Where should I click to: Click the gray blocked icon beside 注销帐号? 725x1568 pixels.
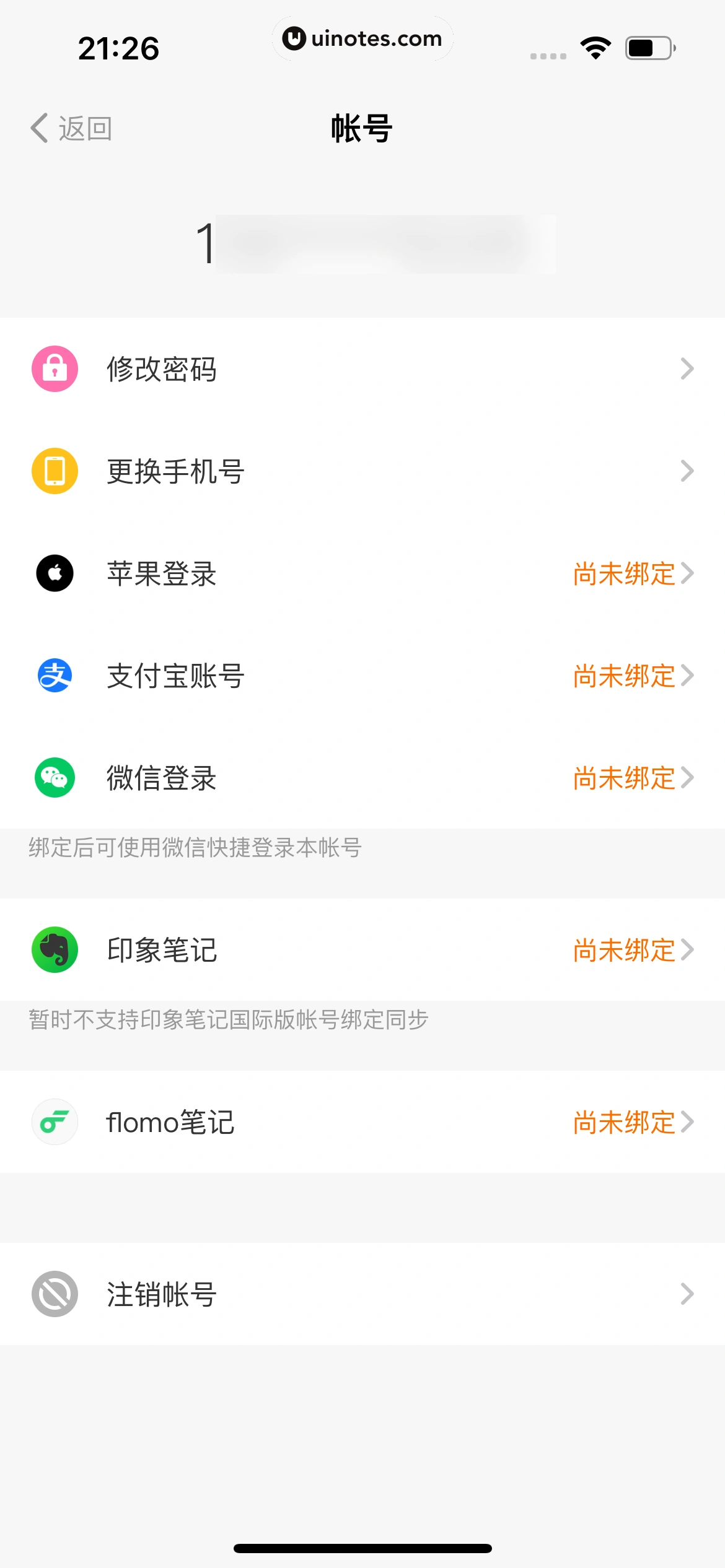pyautogui.click(x=54, y=1294)
